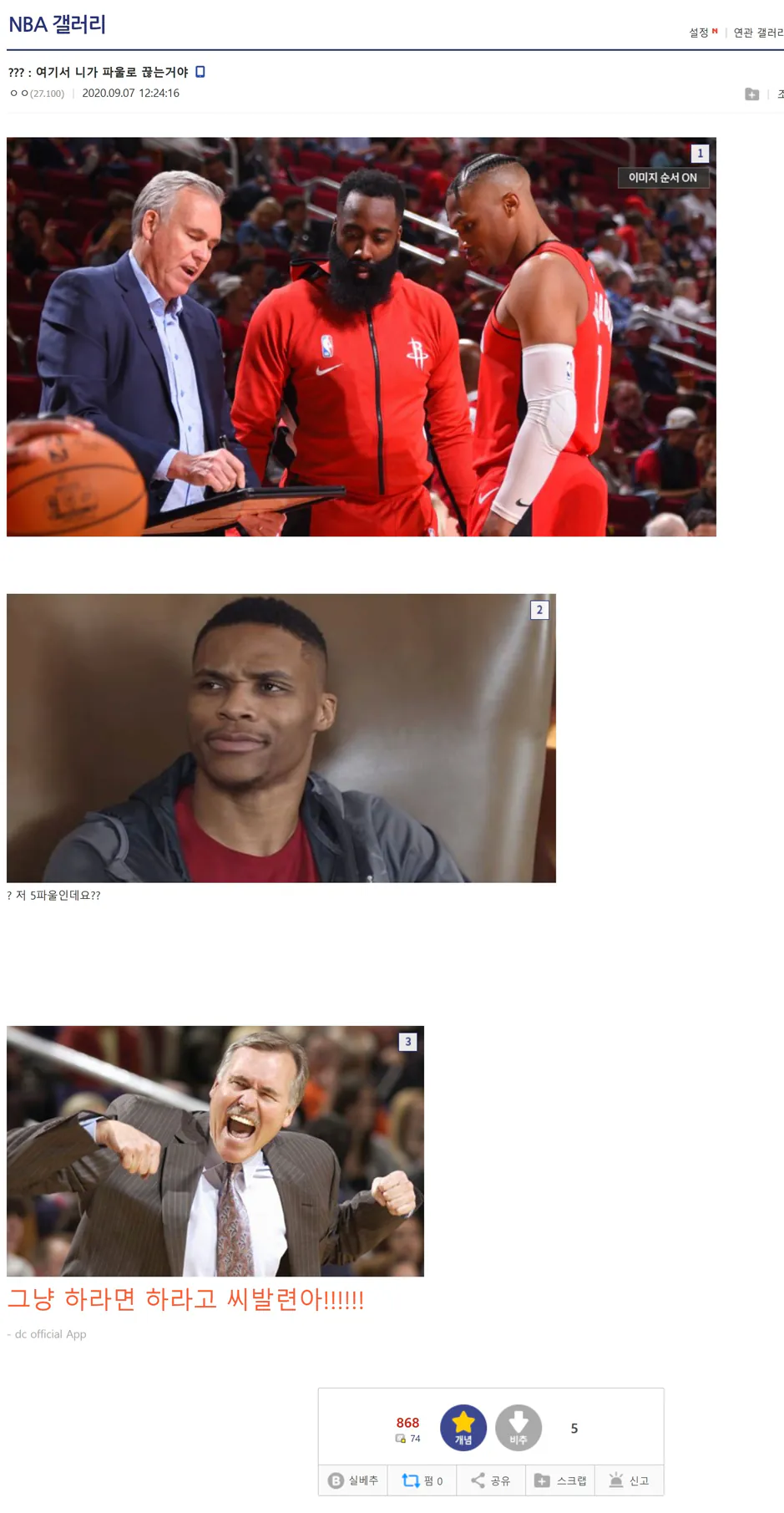Tap the 실베추 button

click(353, 1480)
